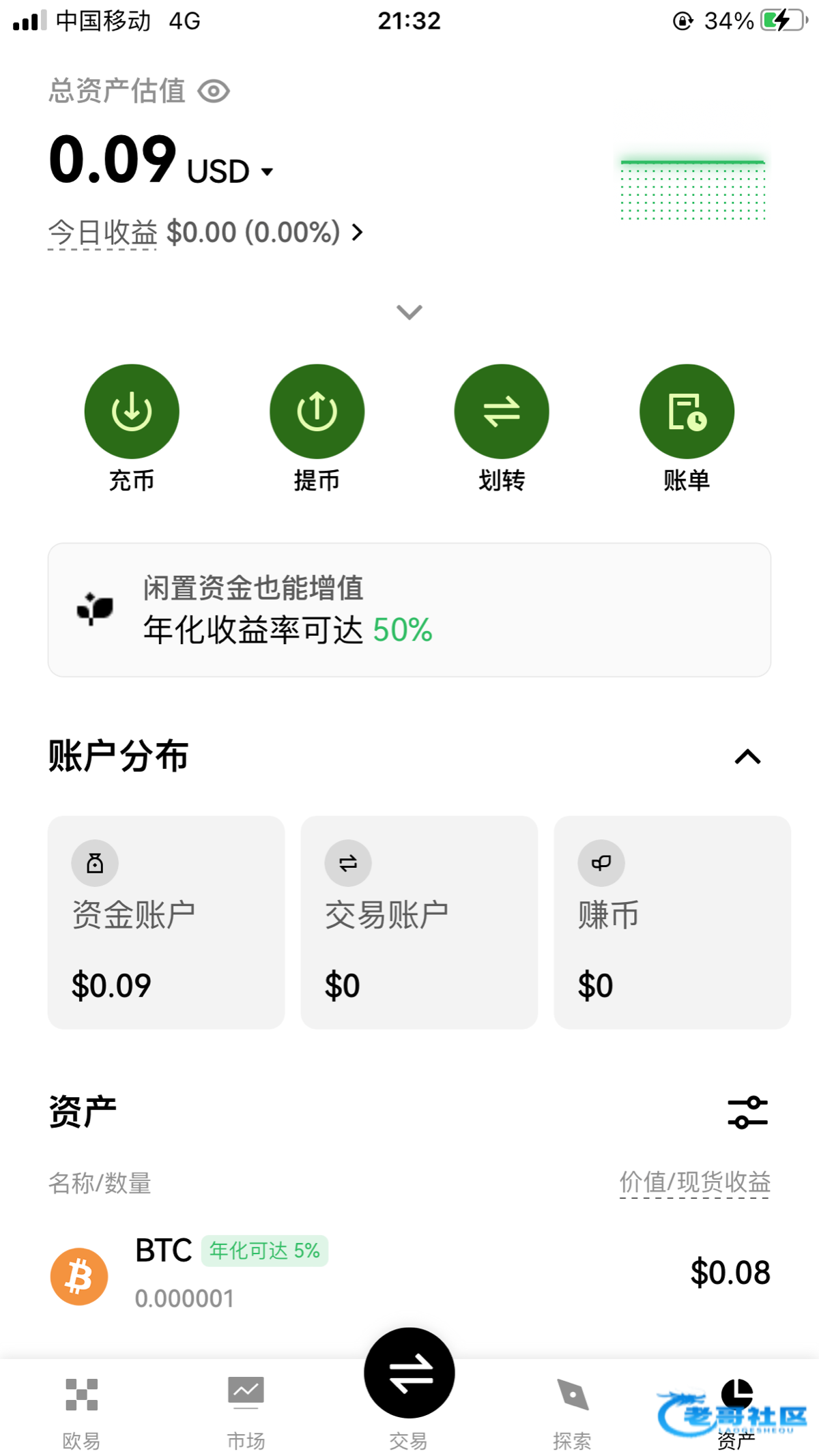Open the 账单 bills history
Image resolution: width=819 pixels, height=1456 pixels.
pyautogui.click(x=687, y=411)
